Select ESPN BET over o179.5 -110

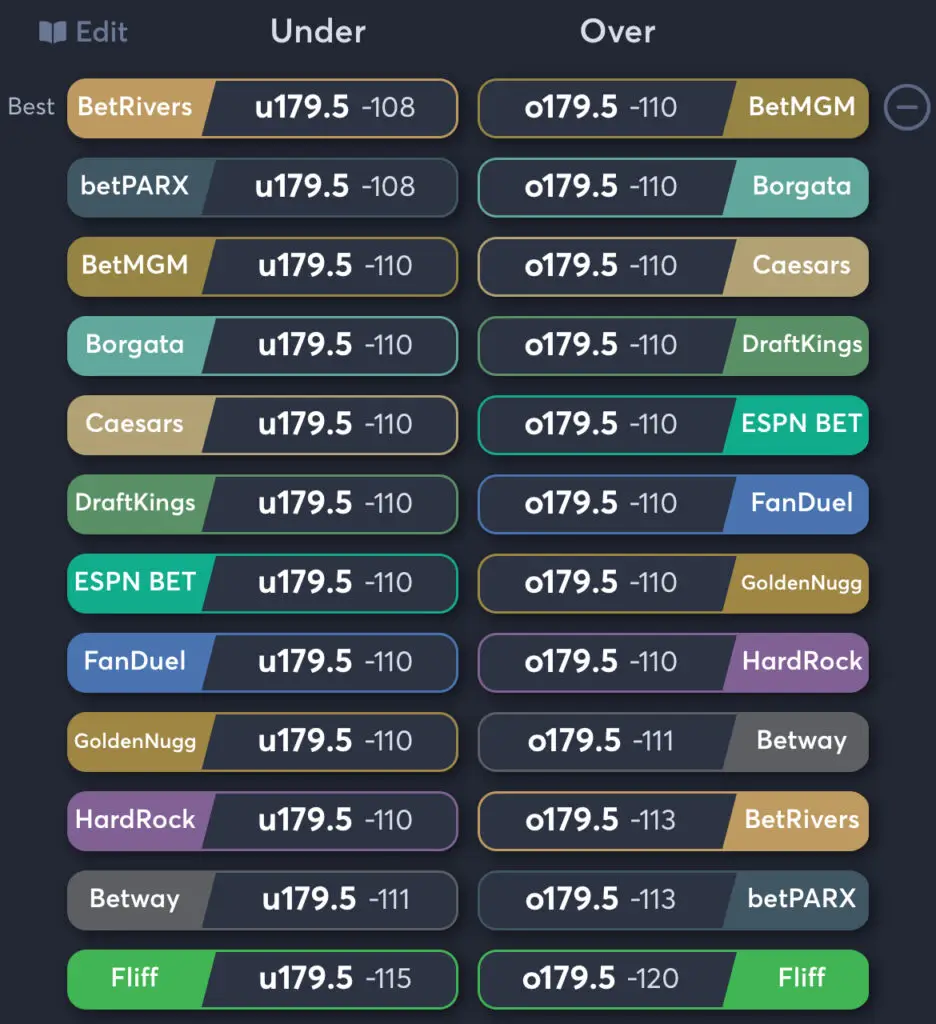[673, 424]
